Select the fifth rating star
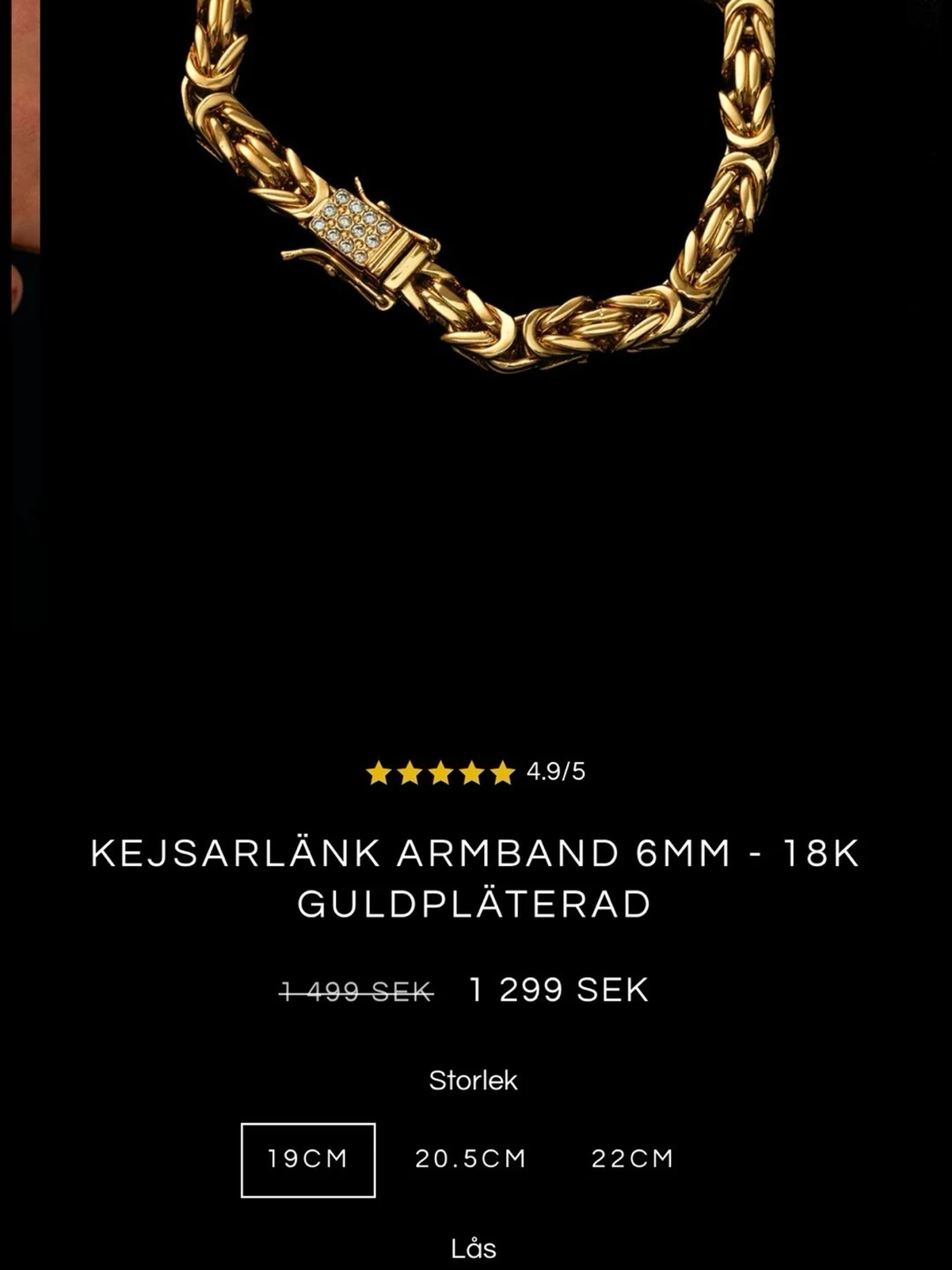Screen dimensions: 952x1270 [x=506, y=771]
